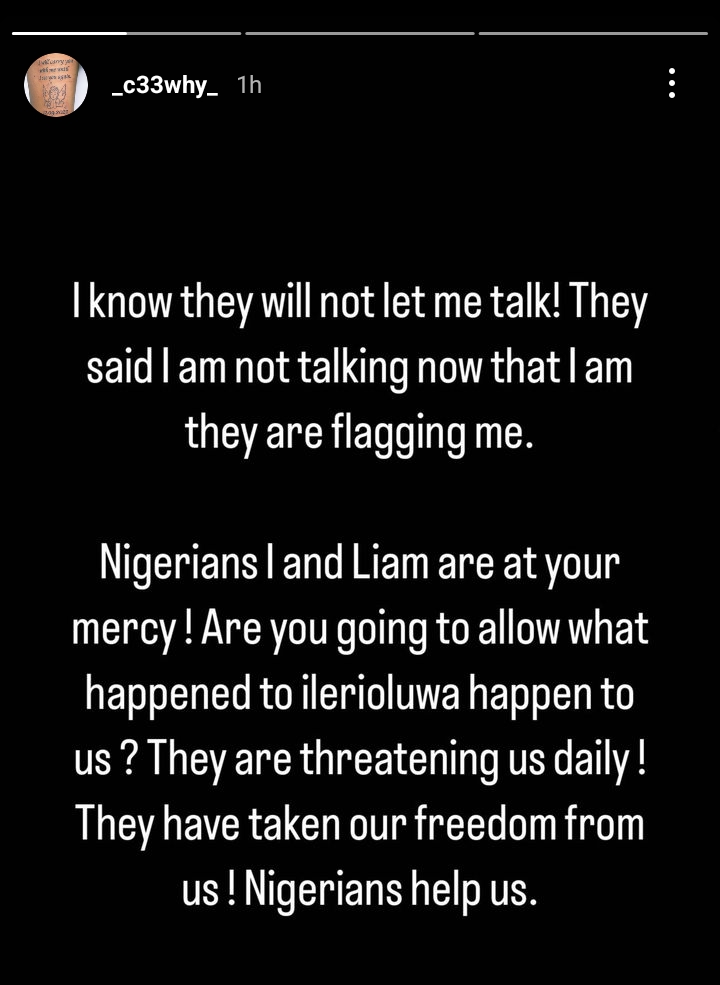720x985 pixels.
Task: Open the story's three-dot options menu
Action: 672,84
